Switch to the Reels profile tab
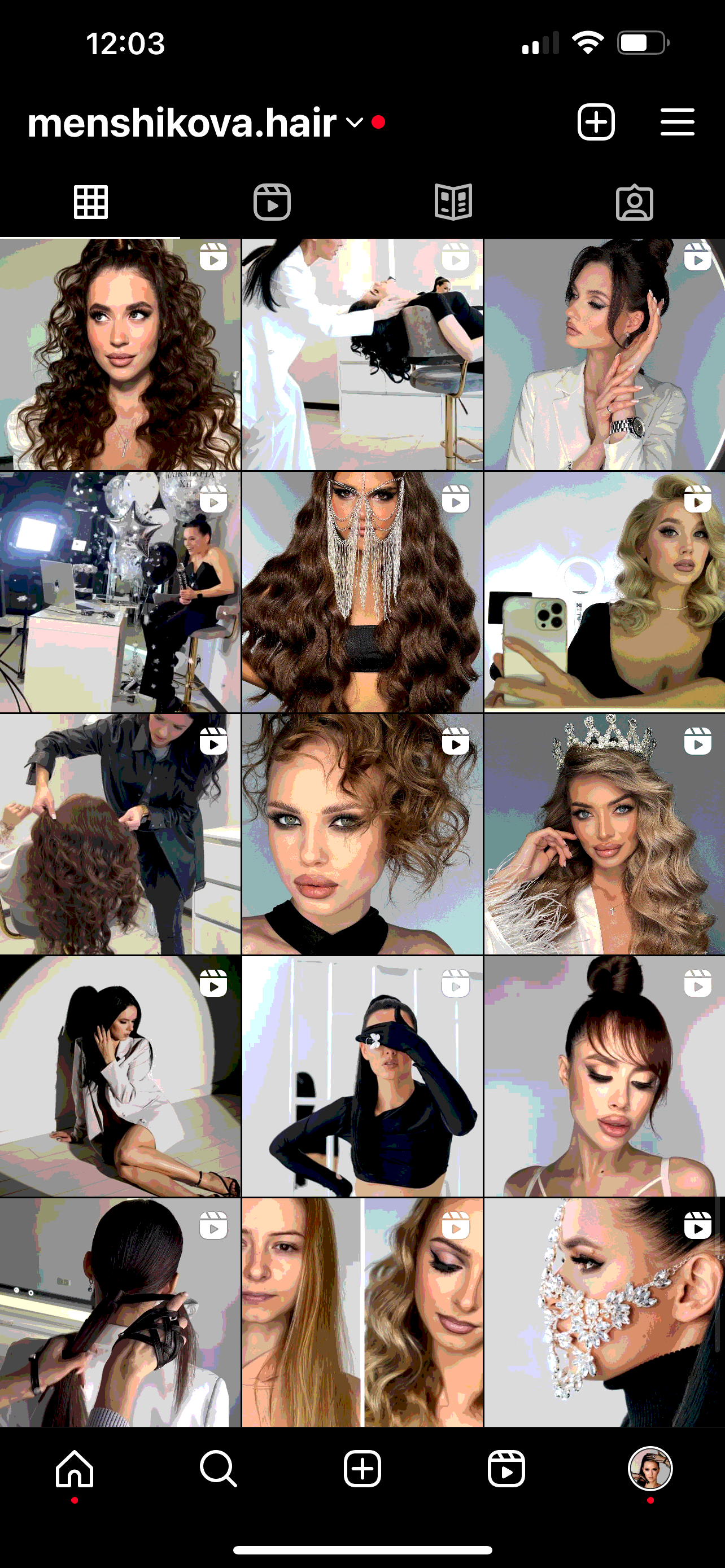The height and width of the screenshot is (1568, 725). tap(272, 202)
